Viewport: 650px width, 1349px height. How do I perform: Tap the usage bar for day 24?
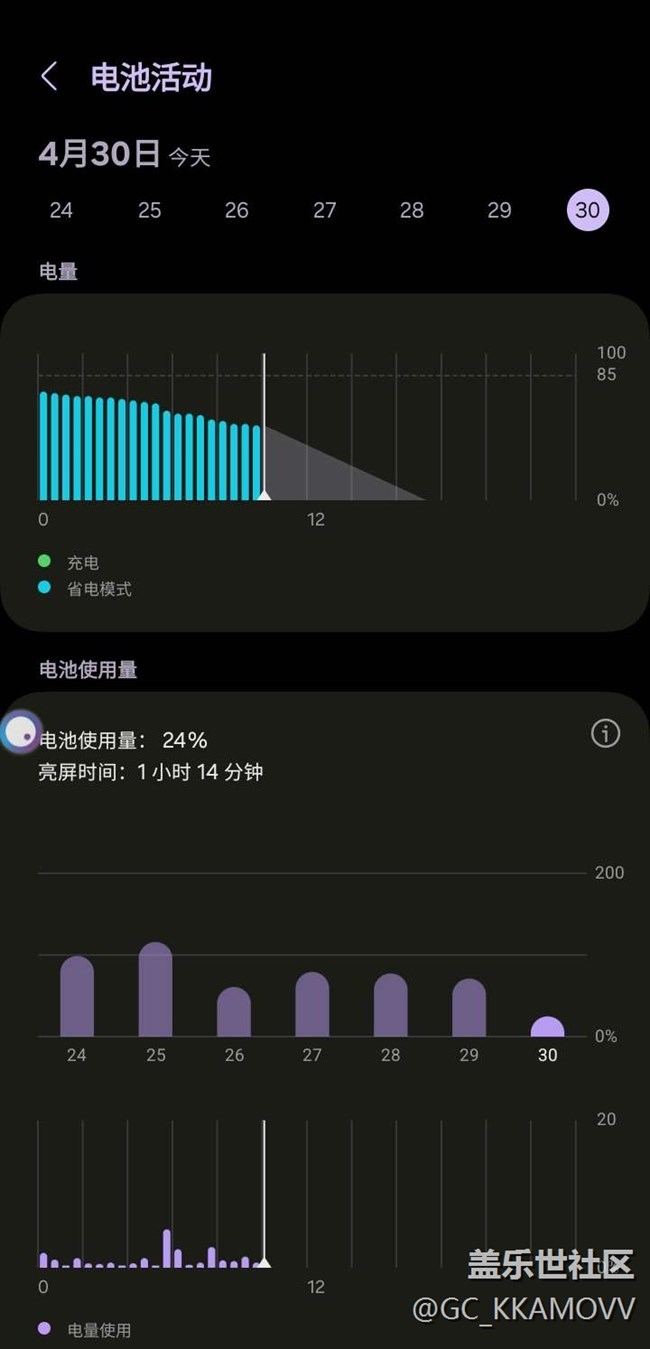77,997
